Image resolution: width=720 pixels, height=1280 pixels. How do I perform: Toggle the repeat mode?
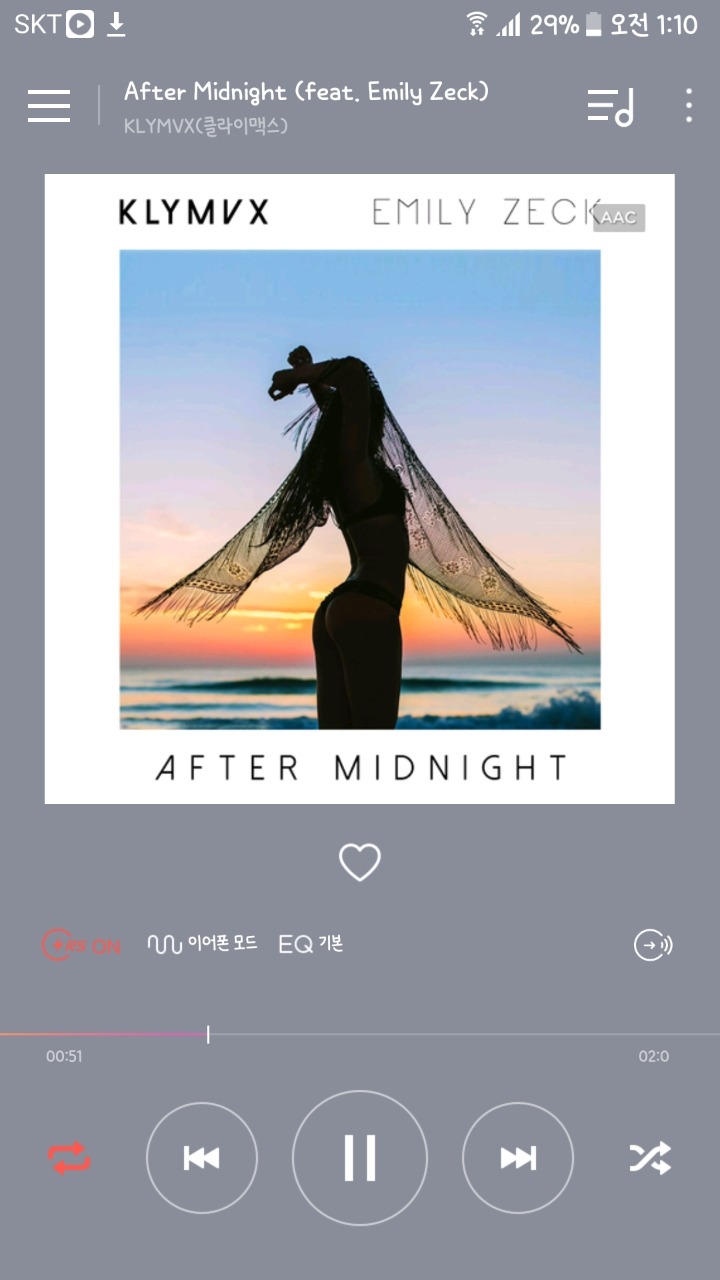pos(69,1158)
